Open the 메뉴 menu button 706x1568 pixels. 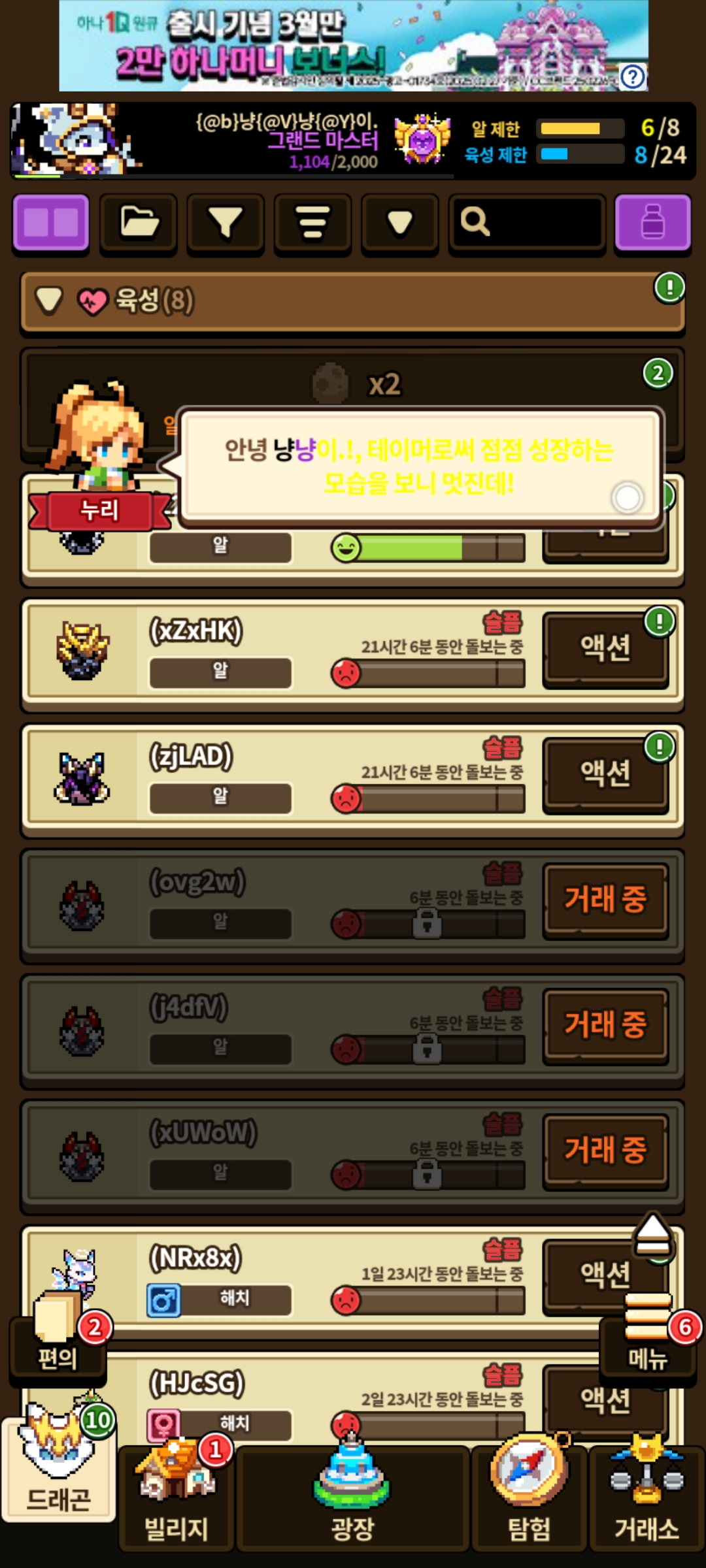pyautogui.click(x=647, y=1339)
